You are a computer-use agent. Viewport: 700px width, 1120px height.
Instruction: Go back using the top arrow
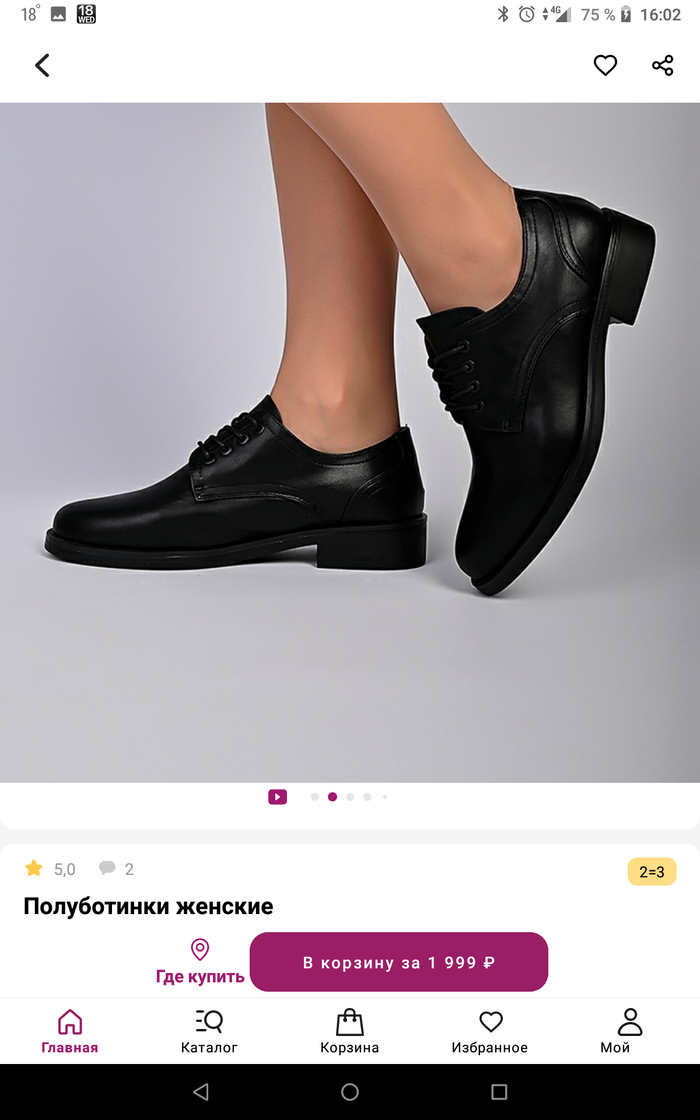point(42,66)
